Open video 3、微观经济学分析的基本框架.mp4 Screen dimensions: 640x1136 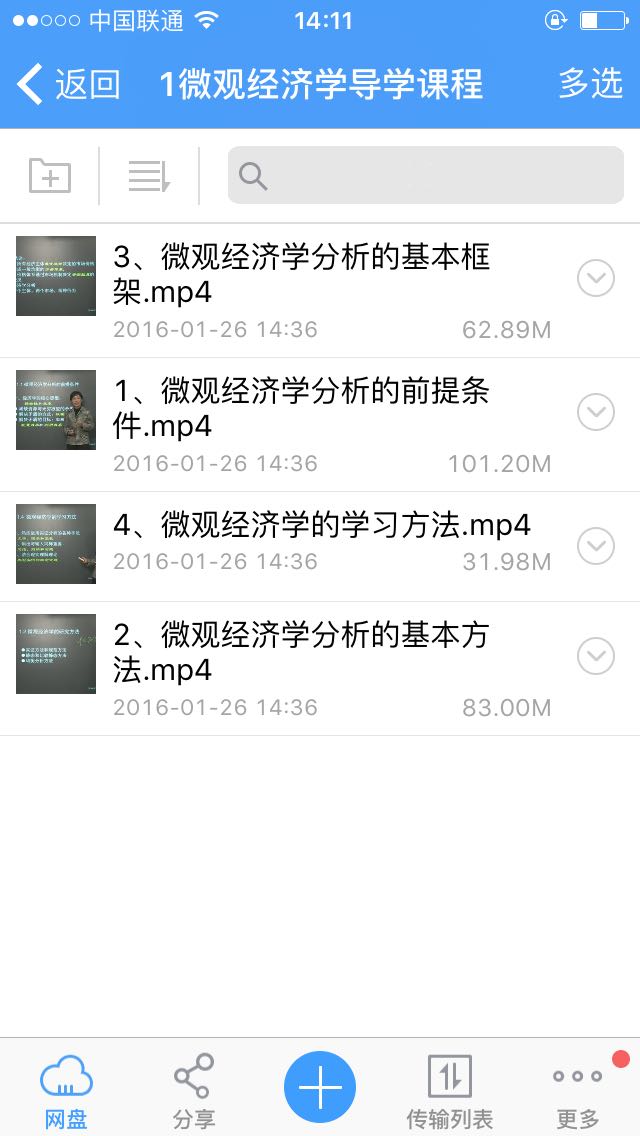pyautogui.click(x=300, y=275)
